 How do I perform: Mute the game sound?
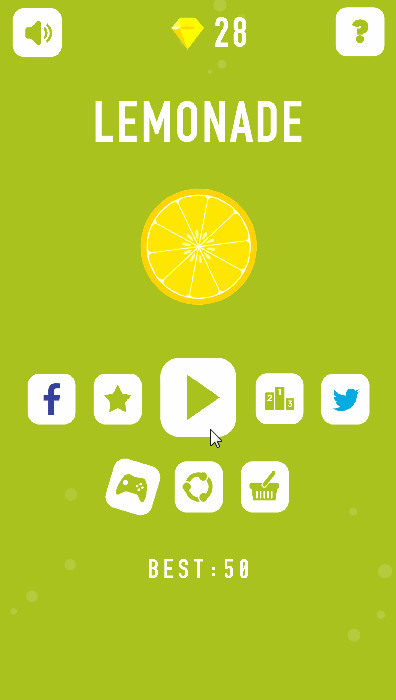coord(38,33)
